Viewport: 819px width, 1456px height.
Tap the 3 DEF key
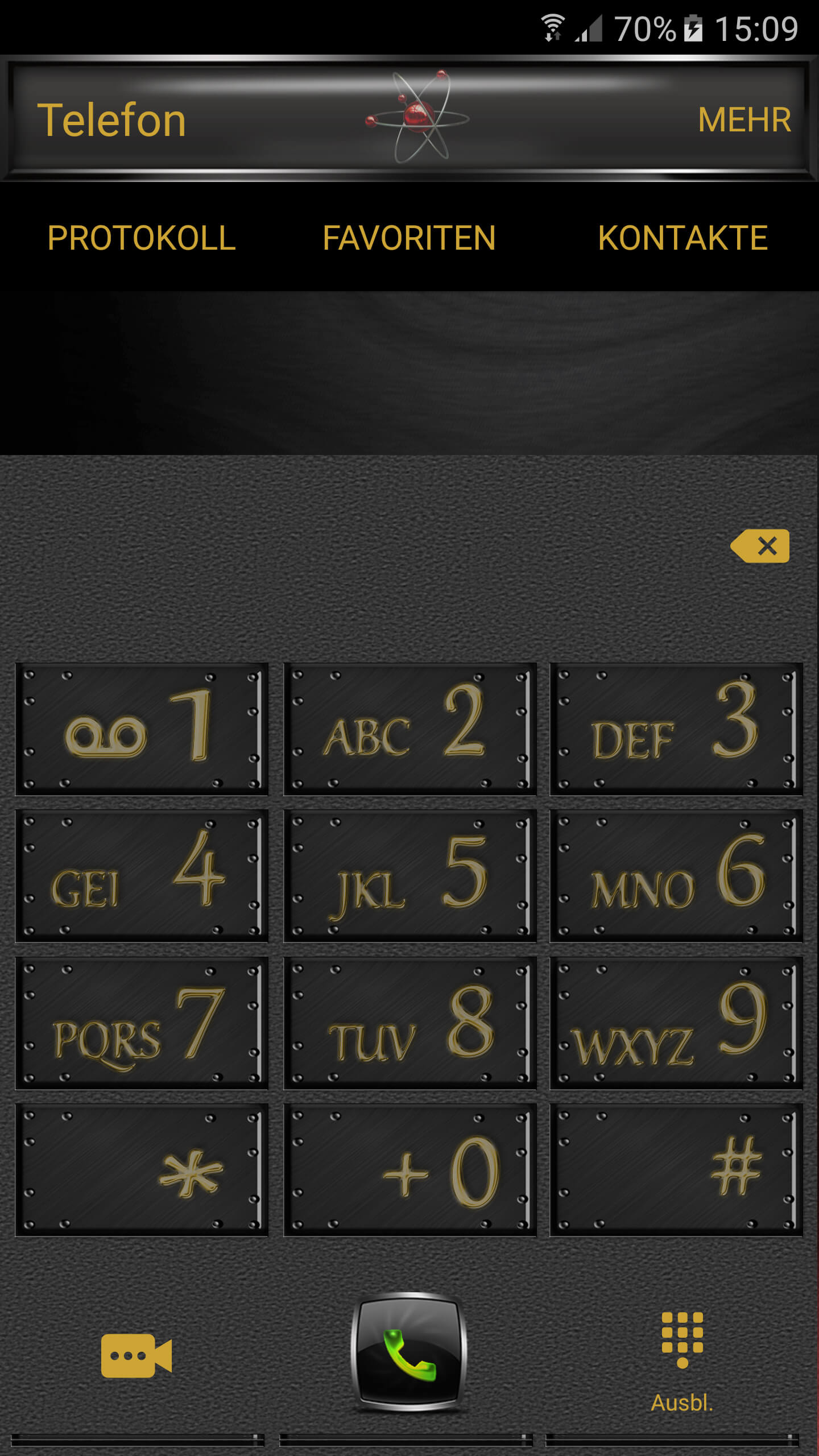(x=676, y=729)
